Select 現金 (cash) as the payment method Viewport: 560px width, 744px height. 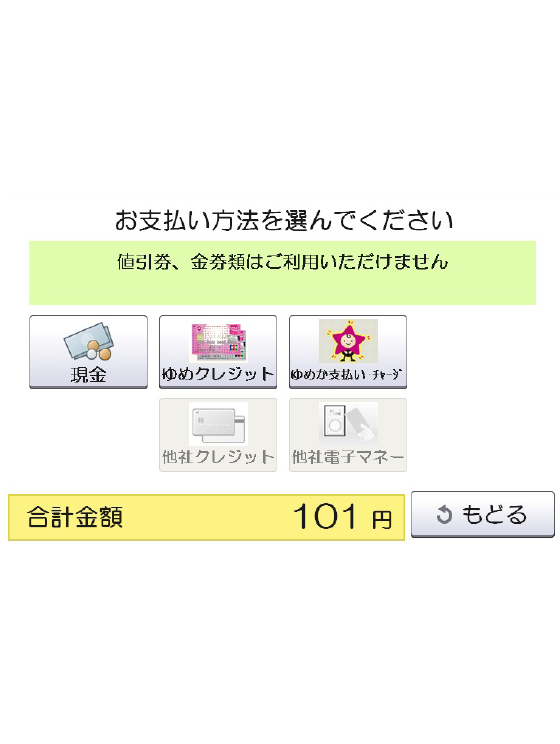click(88, 352)
